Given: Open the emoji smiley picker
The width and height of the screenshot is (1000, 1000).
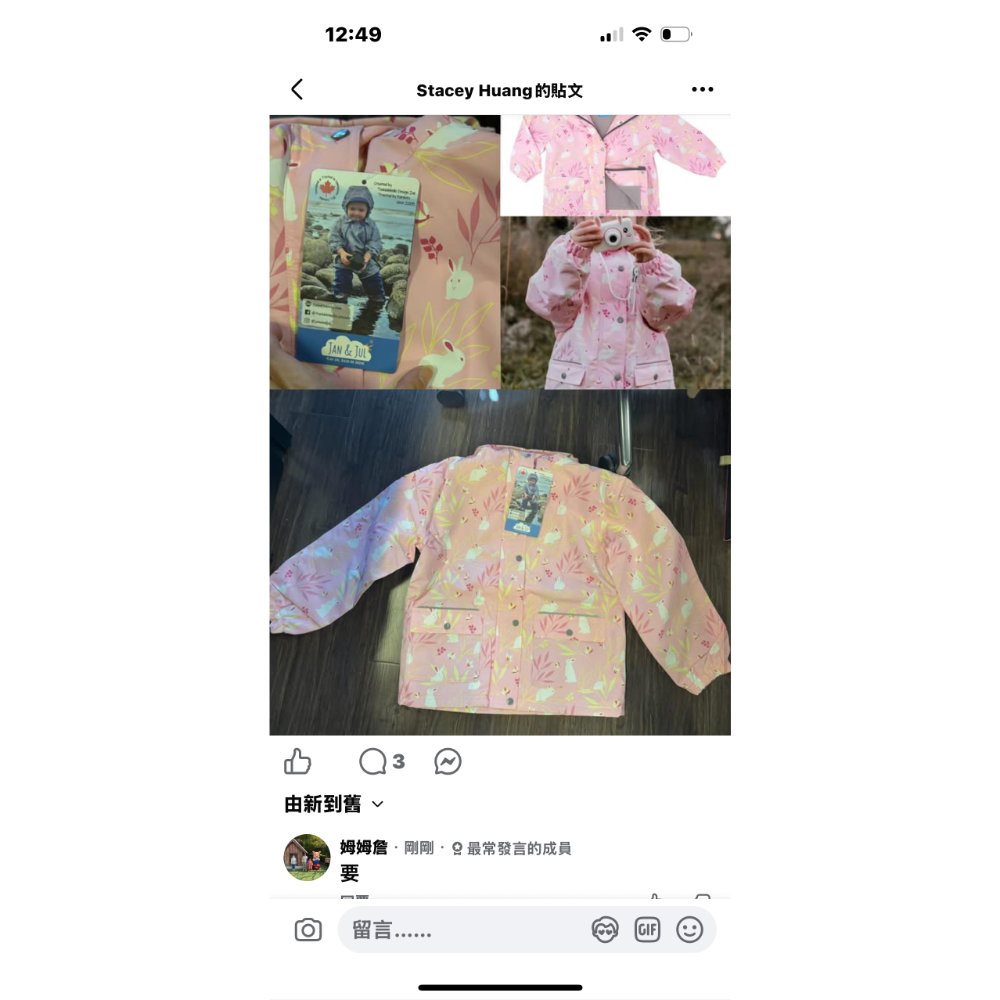Looking at the screenshot, I should [690, 930].
